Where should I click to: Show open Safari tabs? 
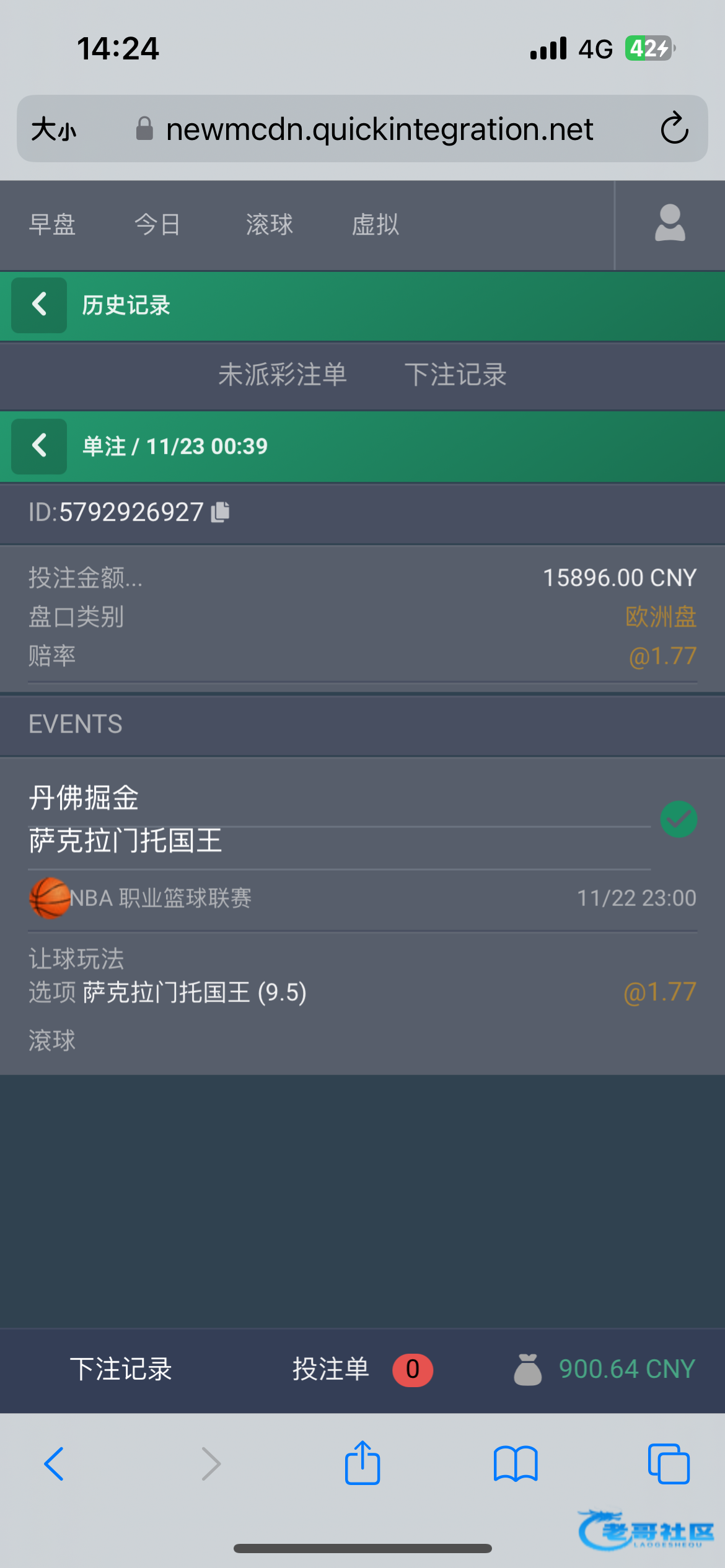tap(669, 1464)
